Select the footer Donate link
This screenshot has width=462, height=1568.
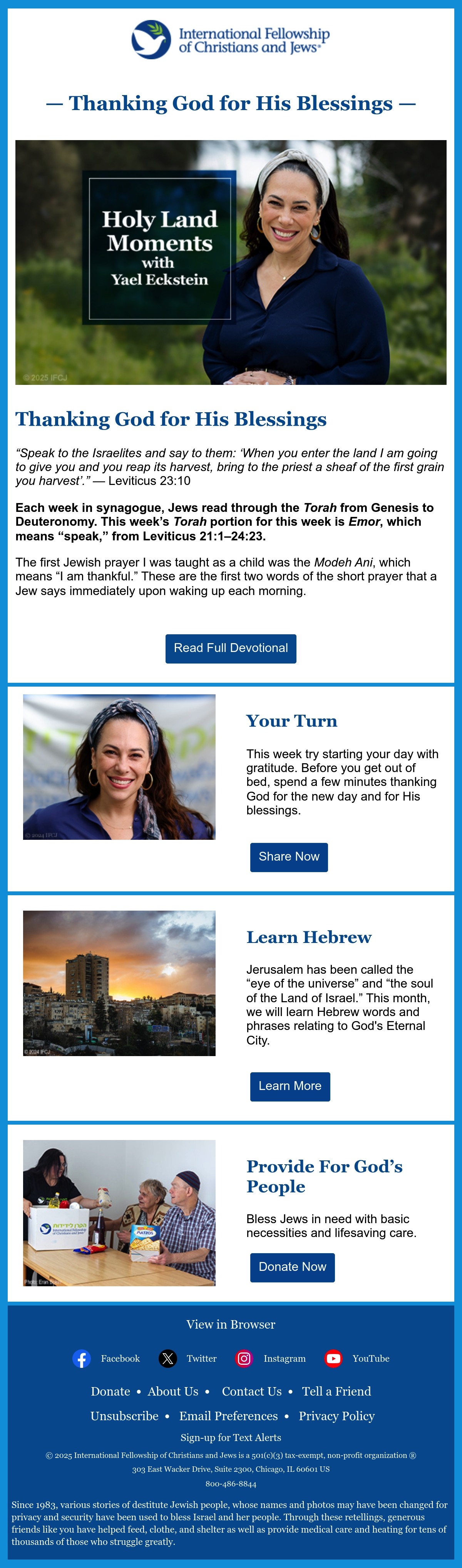[x=110, y=1391]
